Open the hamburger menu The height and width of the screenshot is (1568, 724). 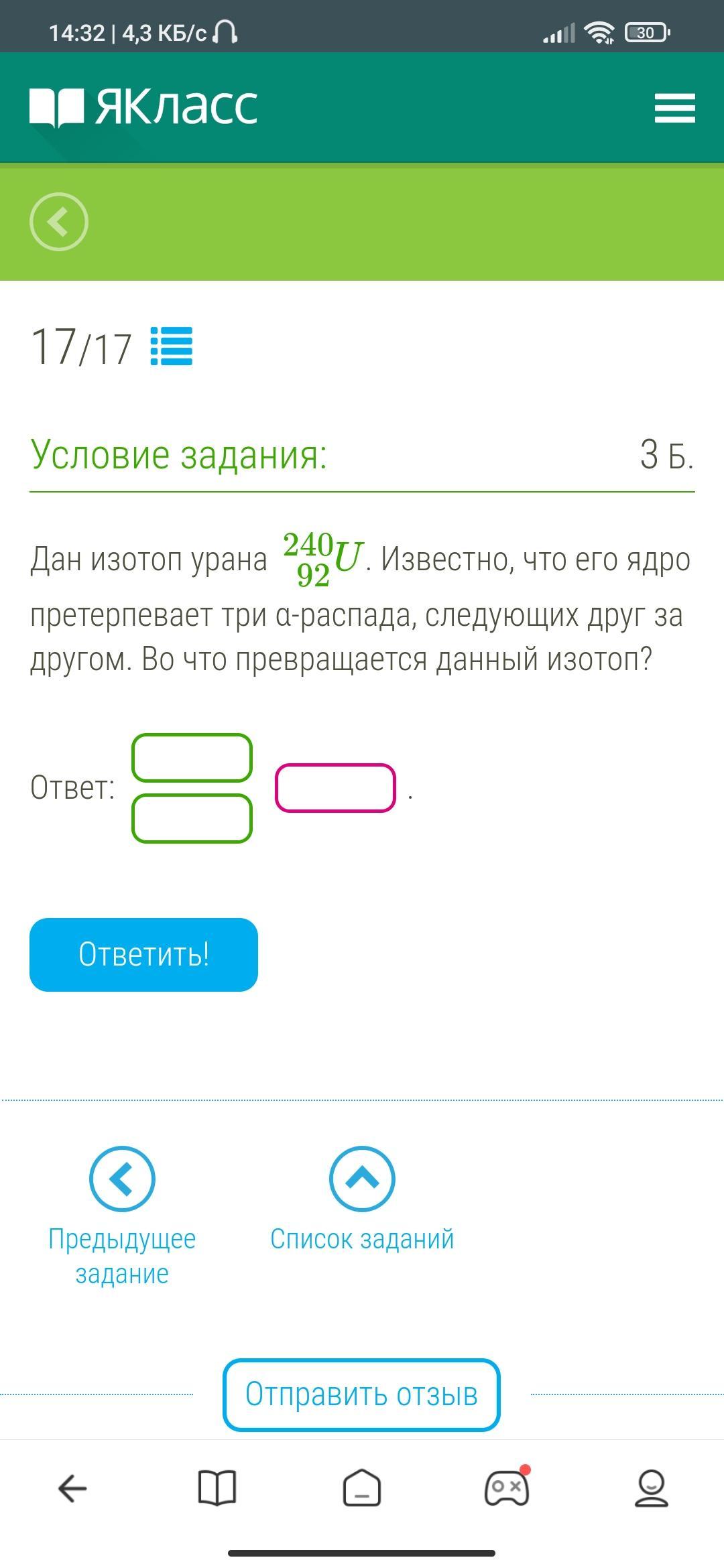point(674,108)
